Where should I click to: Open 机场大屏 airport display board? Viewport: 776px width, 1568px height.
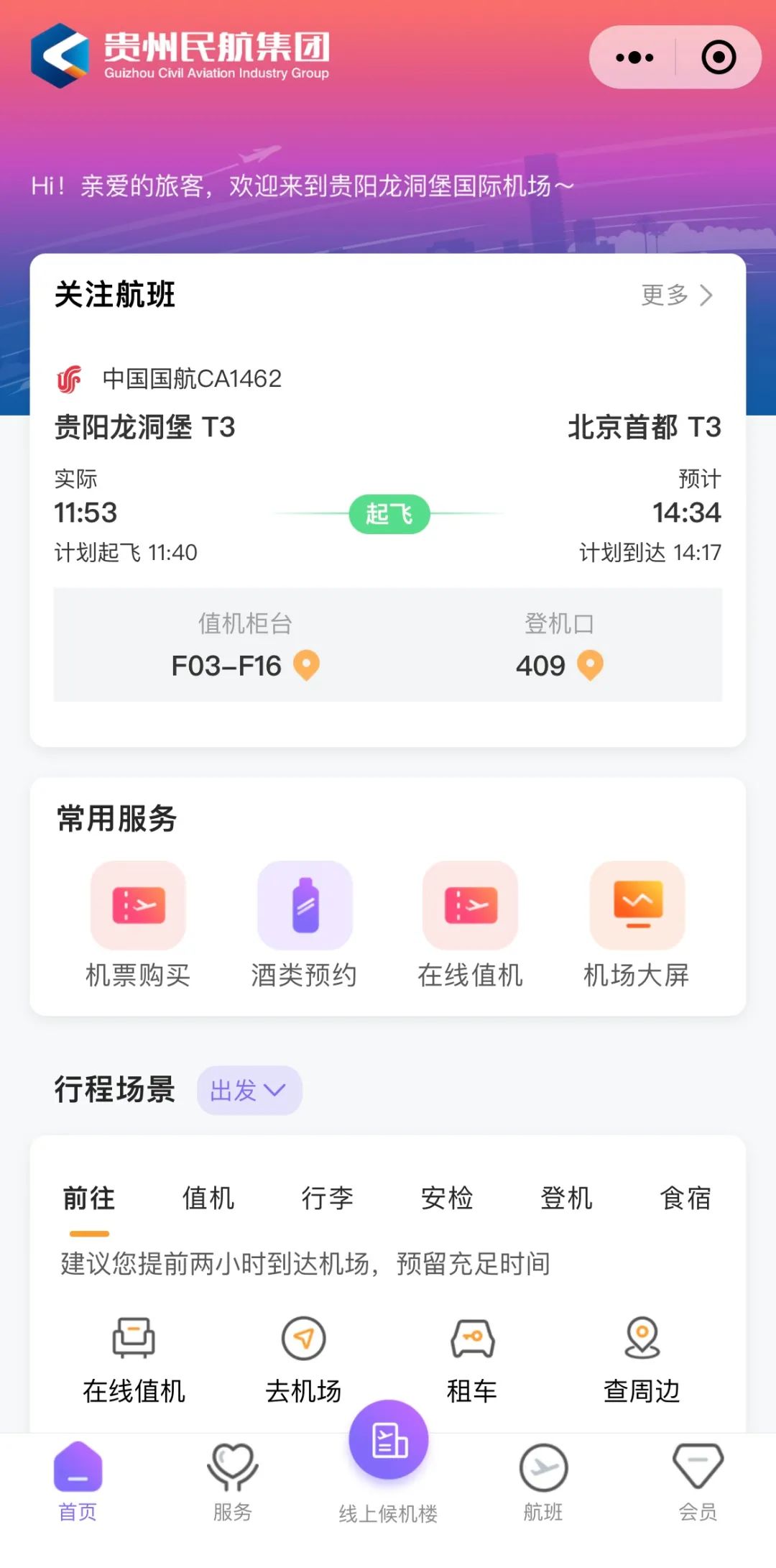click(637, 924)
